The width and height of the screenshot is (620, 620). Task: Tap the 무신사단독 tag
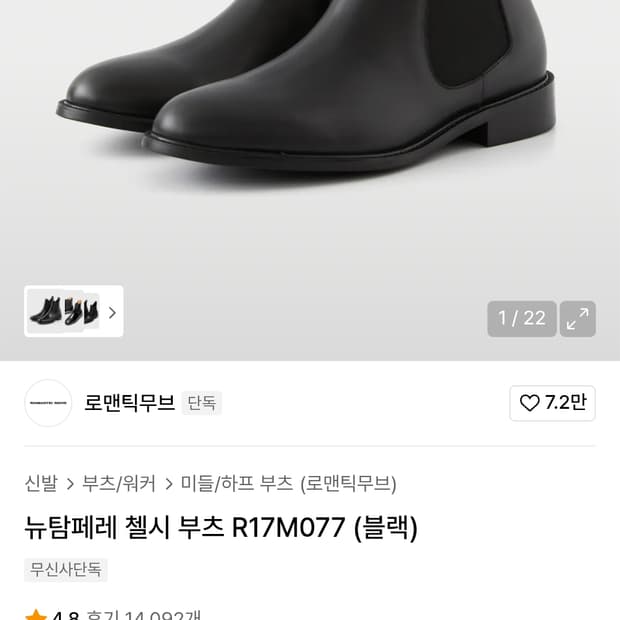pyautogui.click(x=66, y=570)
